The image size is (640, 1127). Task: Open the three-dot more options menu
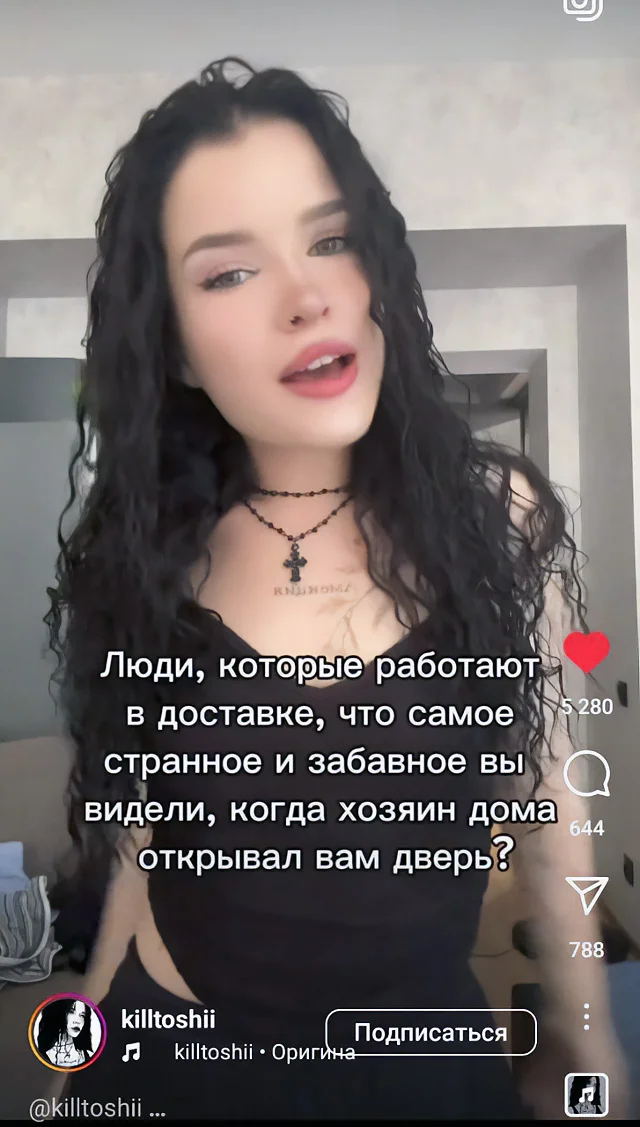[586, 1017]
